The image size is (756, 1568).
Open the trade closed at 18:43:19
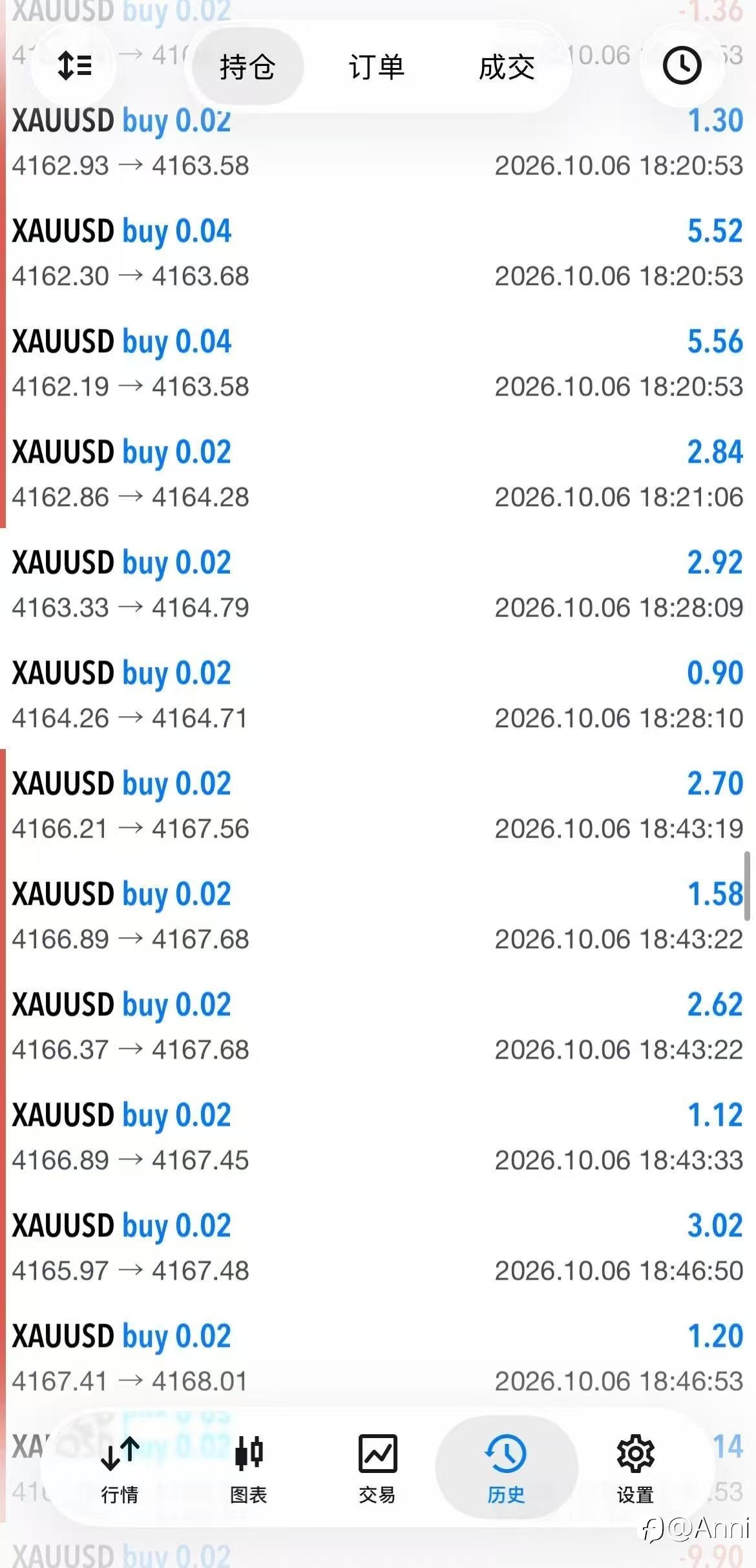coord(378,805)
